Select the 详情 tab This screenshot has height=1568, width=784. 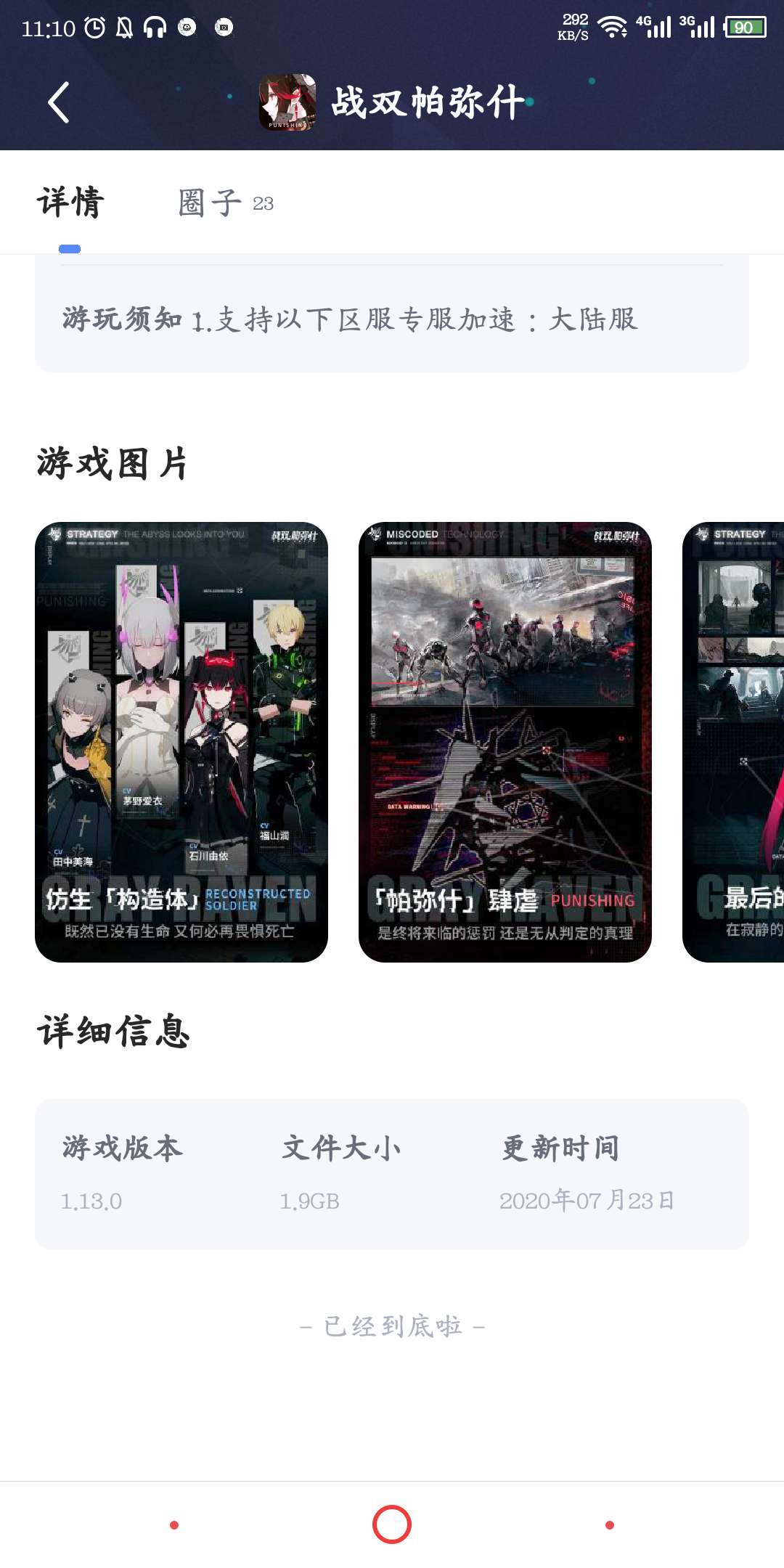click(x=70, y=203)
